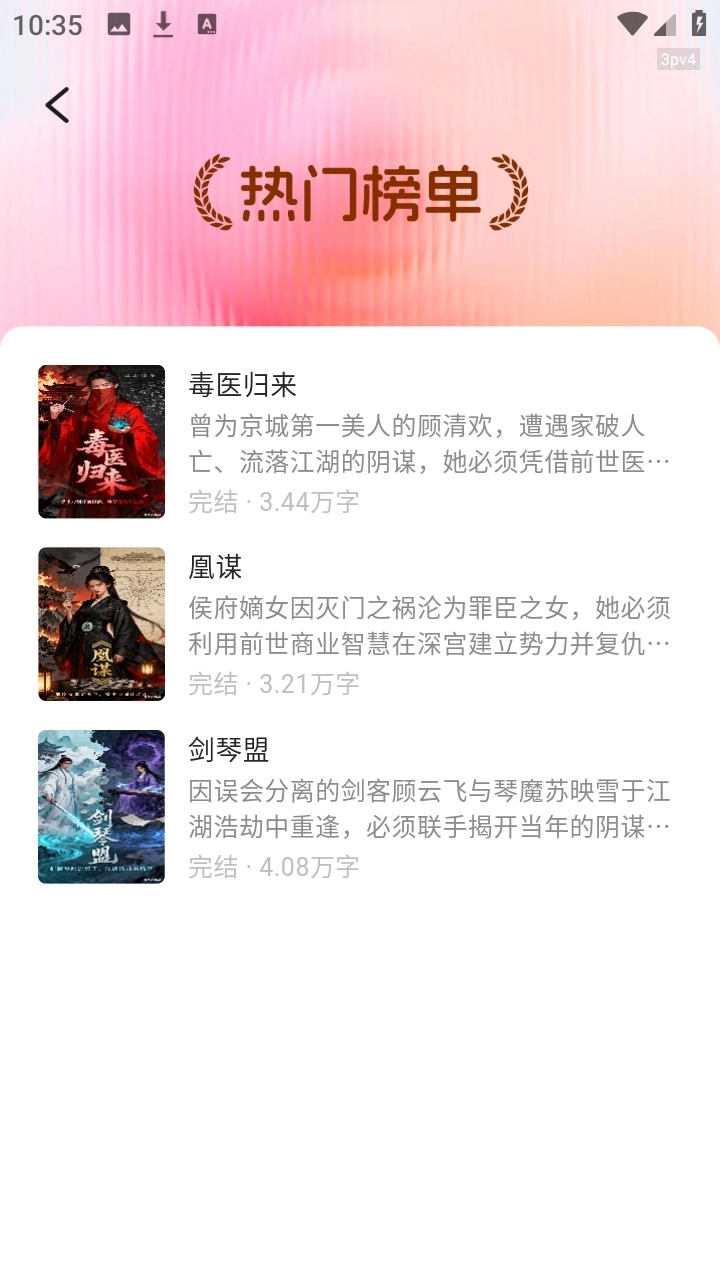Tap the input method notification icon
The width and height of the screenshot is (720, 1280).
[x=207, y=25]
